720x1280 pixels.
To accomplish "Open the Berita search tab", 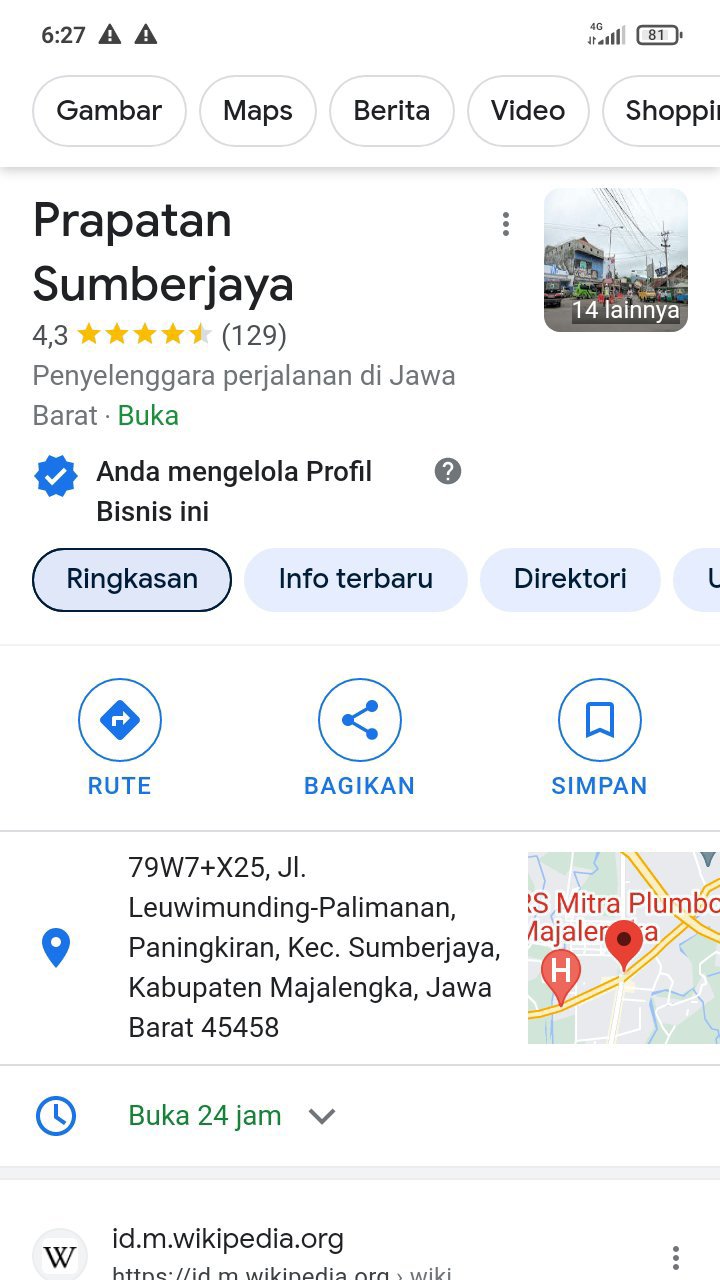I will 391,111.
